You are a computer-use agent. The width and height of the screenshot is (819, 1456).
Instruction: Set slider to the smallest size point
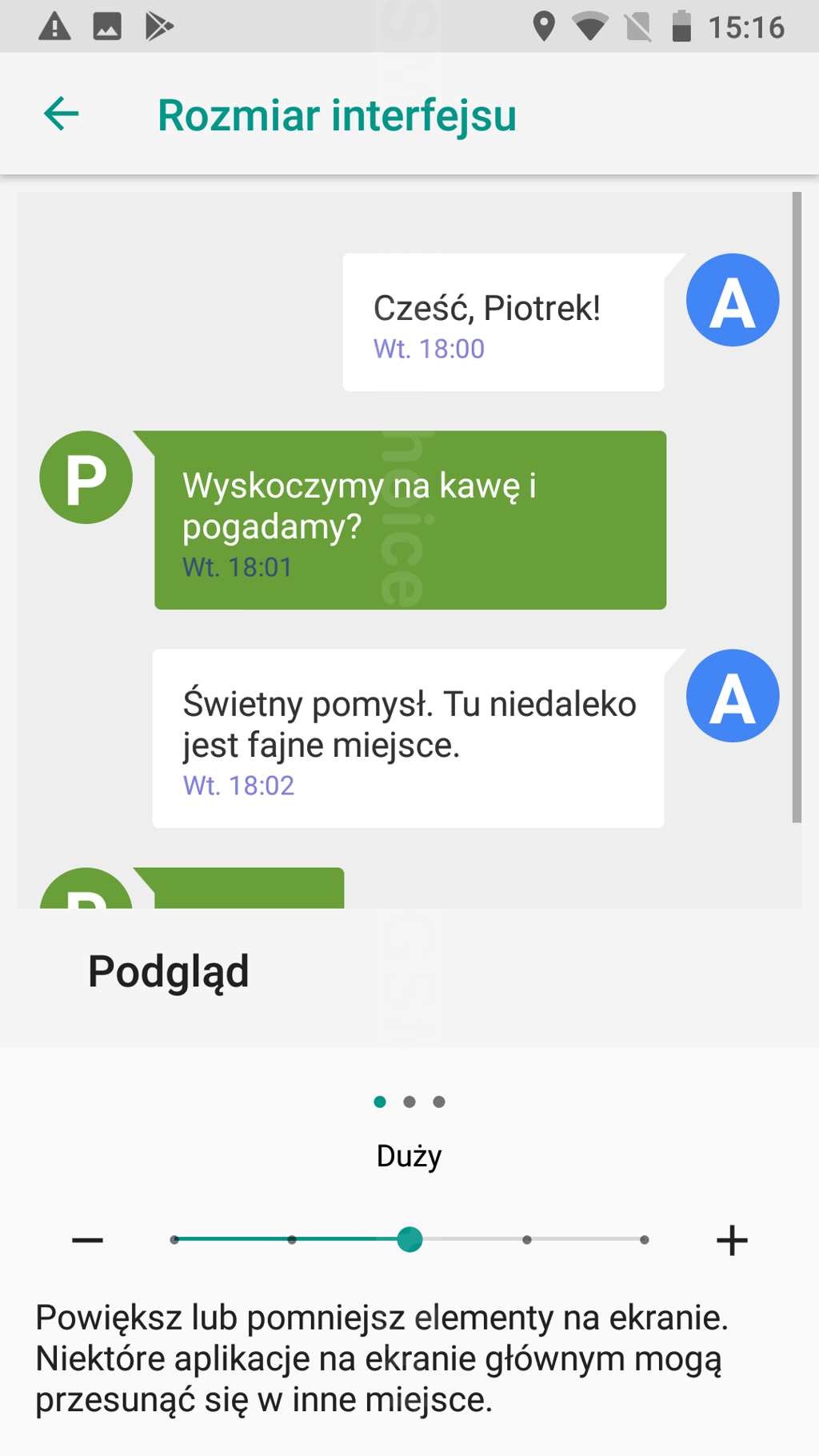174,1240
